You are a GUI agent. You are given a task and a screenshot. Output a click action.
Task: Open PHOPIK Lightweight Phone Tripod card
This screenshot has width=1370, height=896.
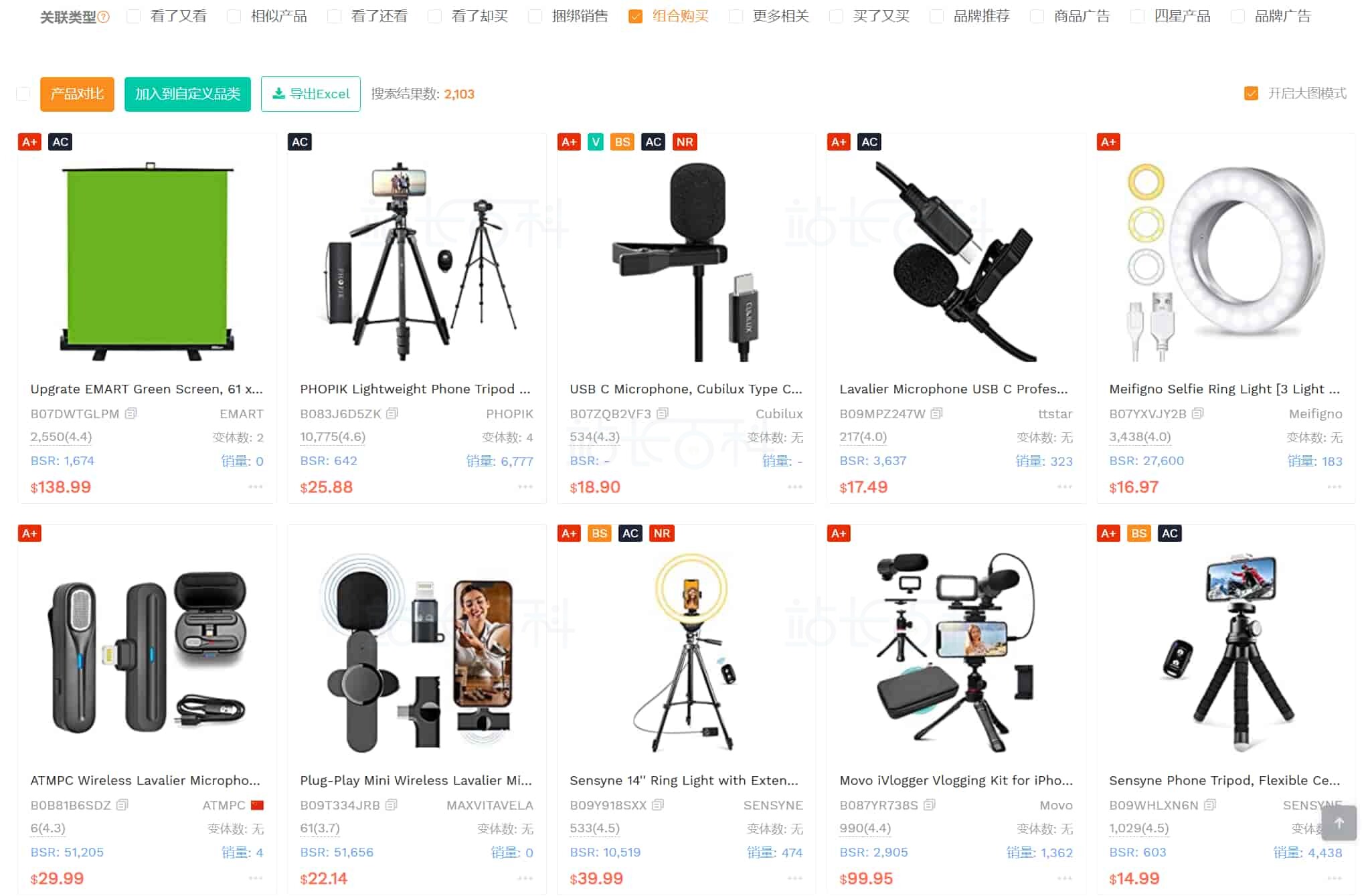point(415,389)
